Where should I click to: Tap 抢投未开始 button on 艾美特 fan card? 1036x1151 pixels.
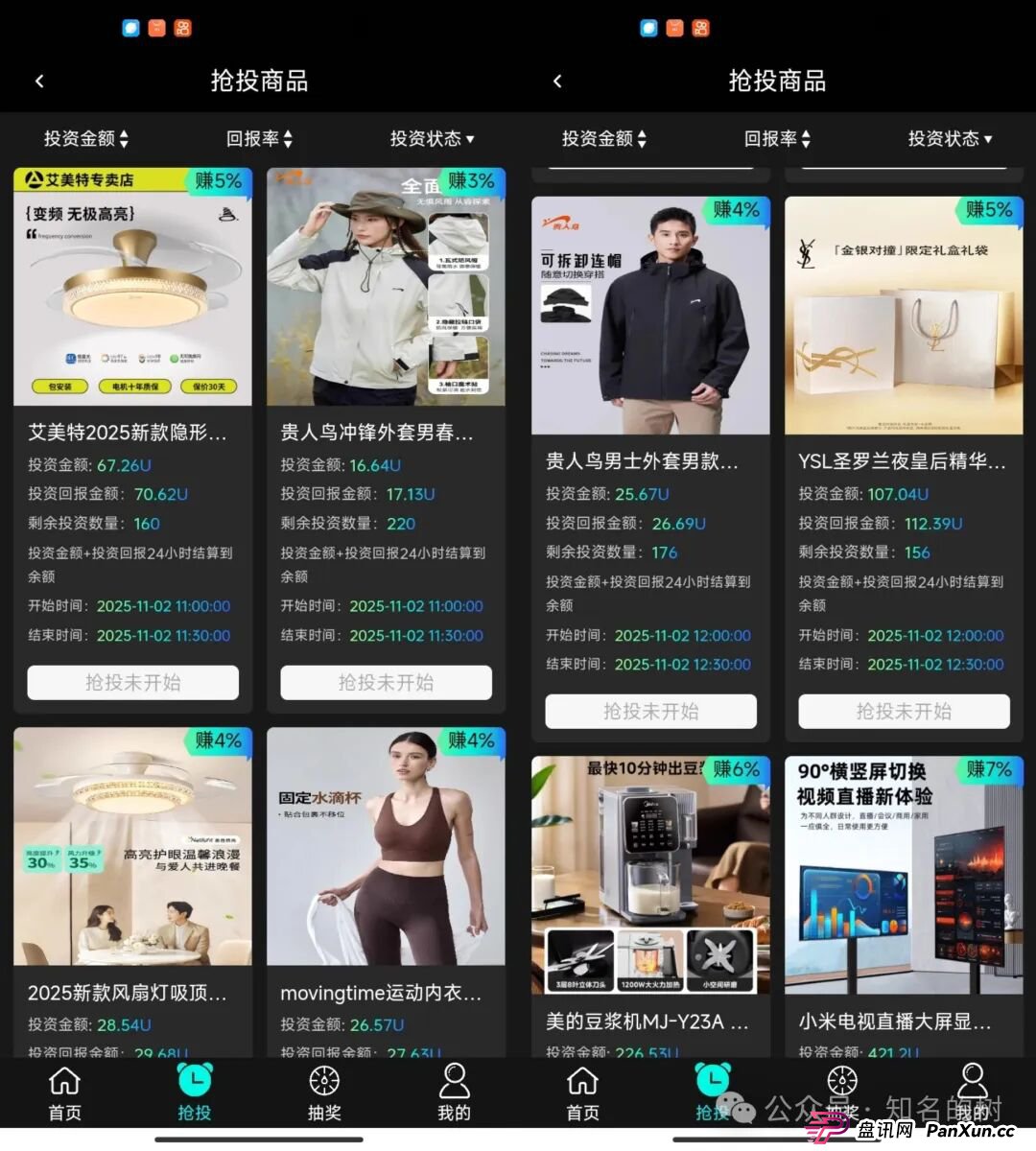(x=131, y=682)
